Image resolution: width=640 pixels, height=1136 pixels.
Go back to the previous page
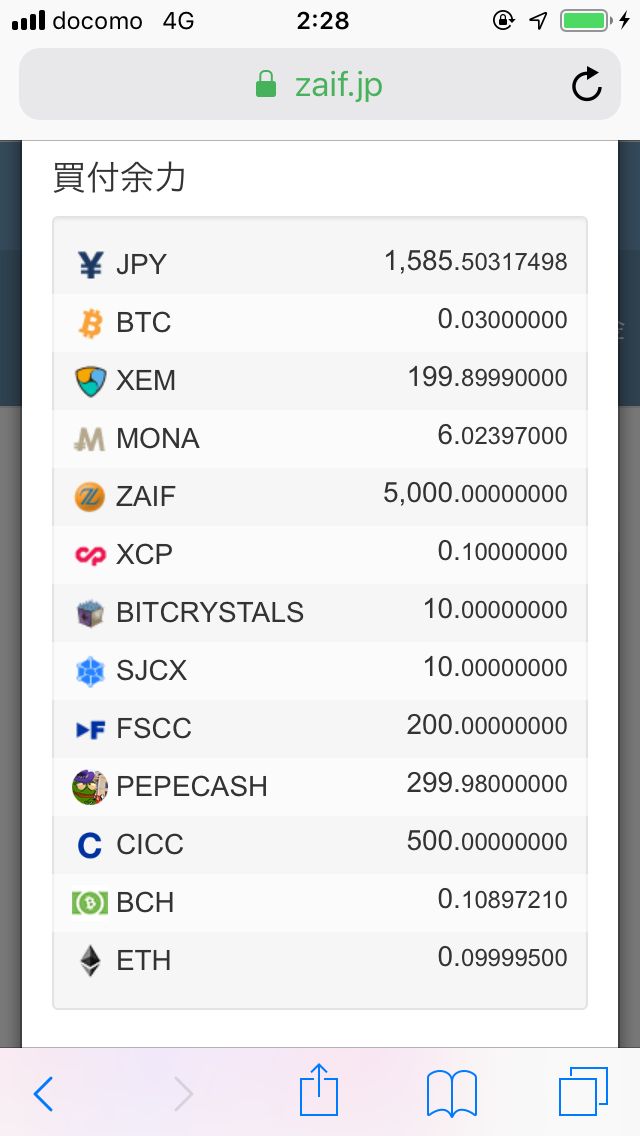[43, 1094]
